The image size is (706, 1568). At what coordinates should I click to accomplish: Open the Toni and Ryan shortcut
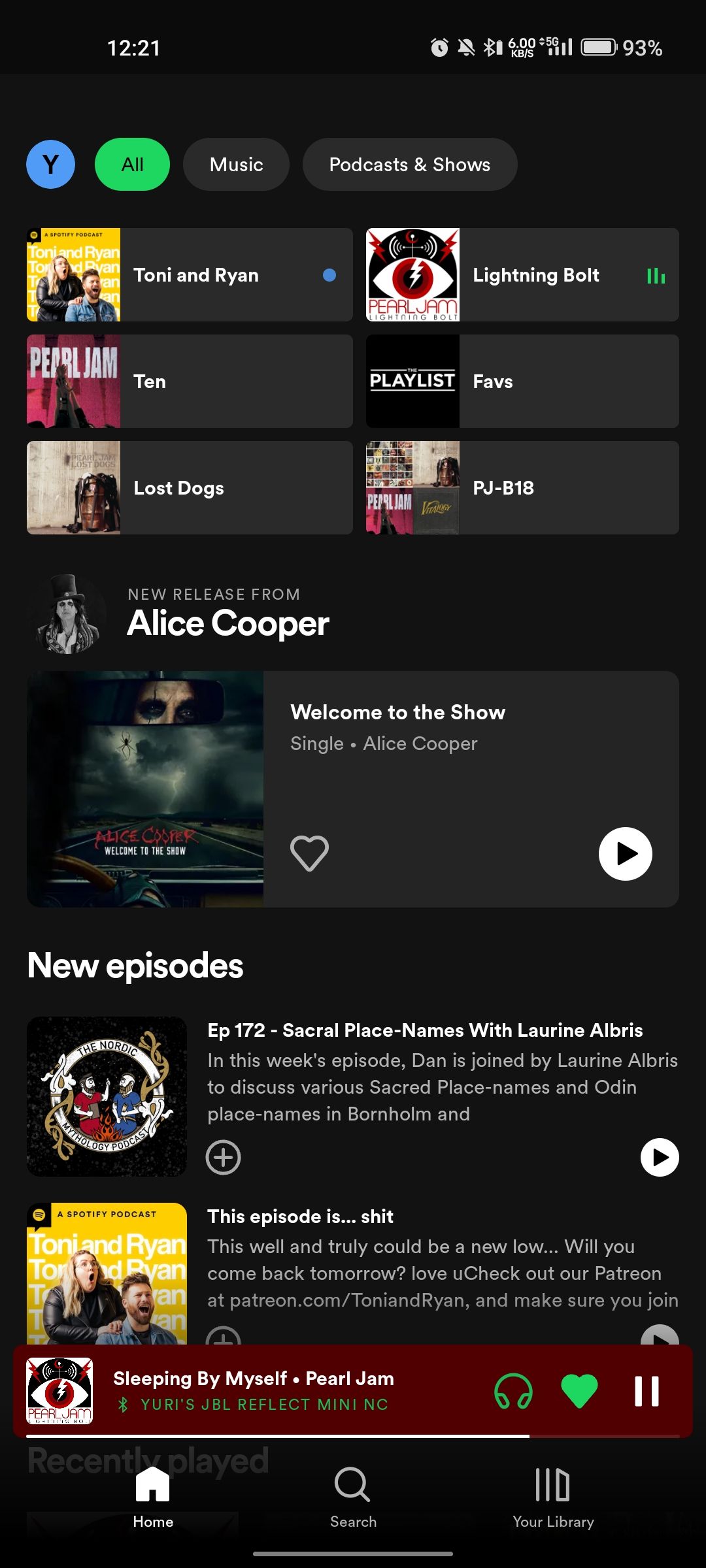(x=190, y=274)
